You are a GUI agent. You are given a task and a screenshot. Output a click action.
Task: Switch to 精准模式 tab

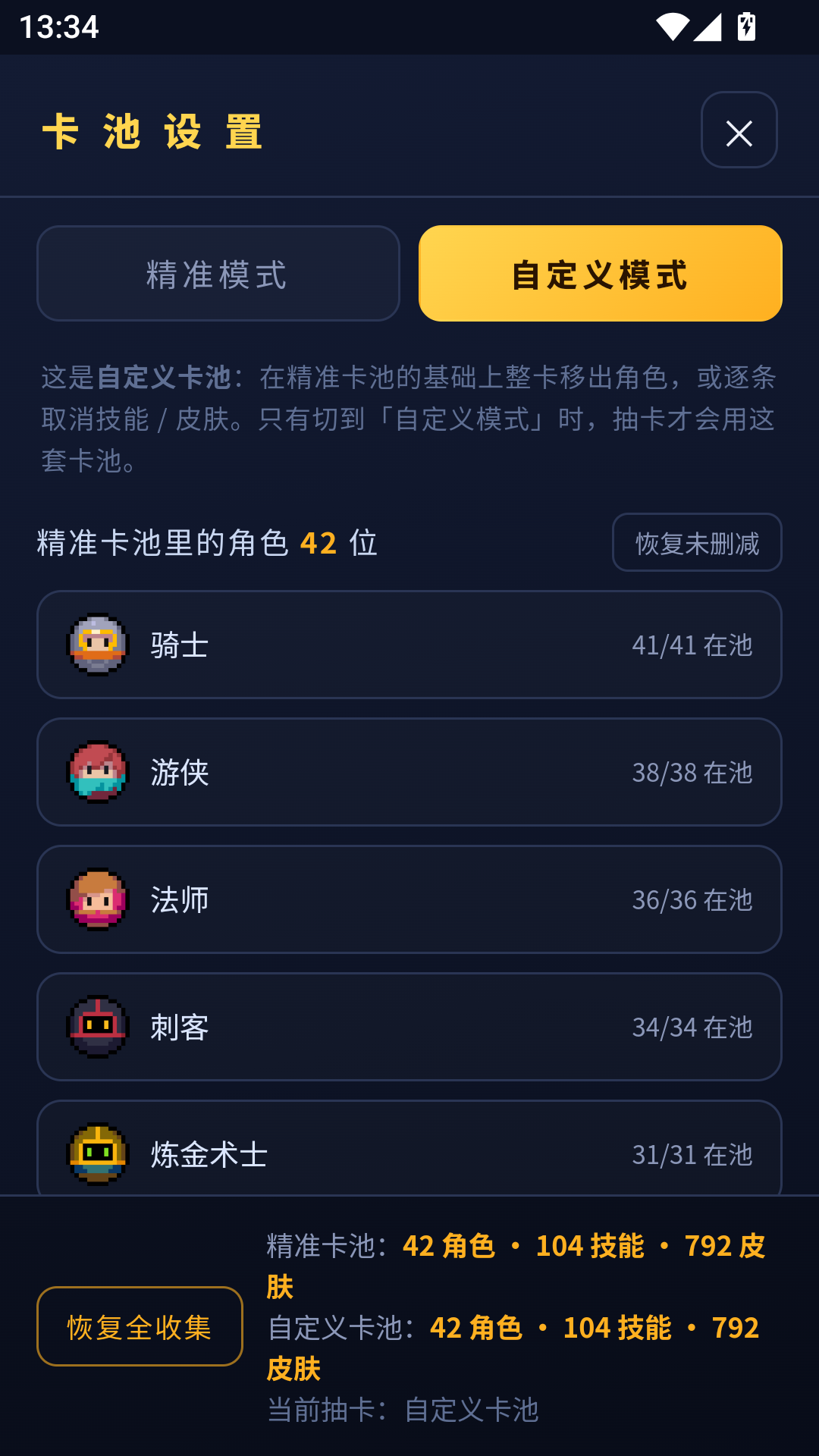(218, 273)
